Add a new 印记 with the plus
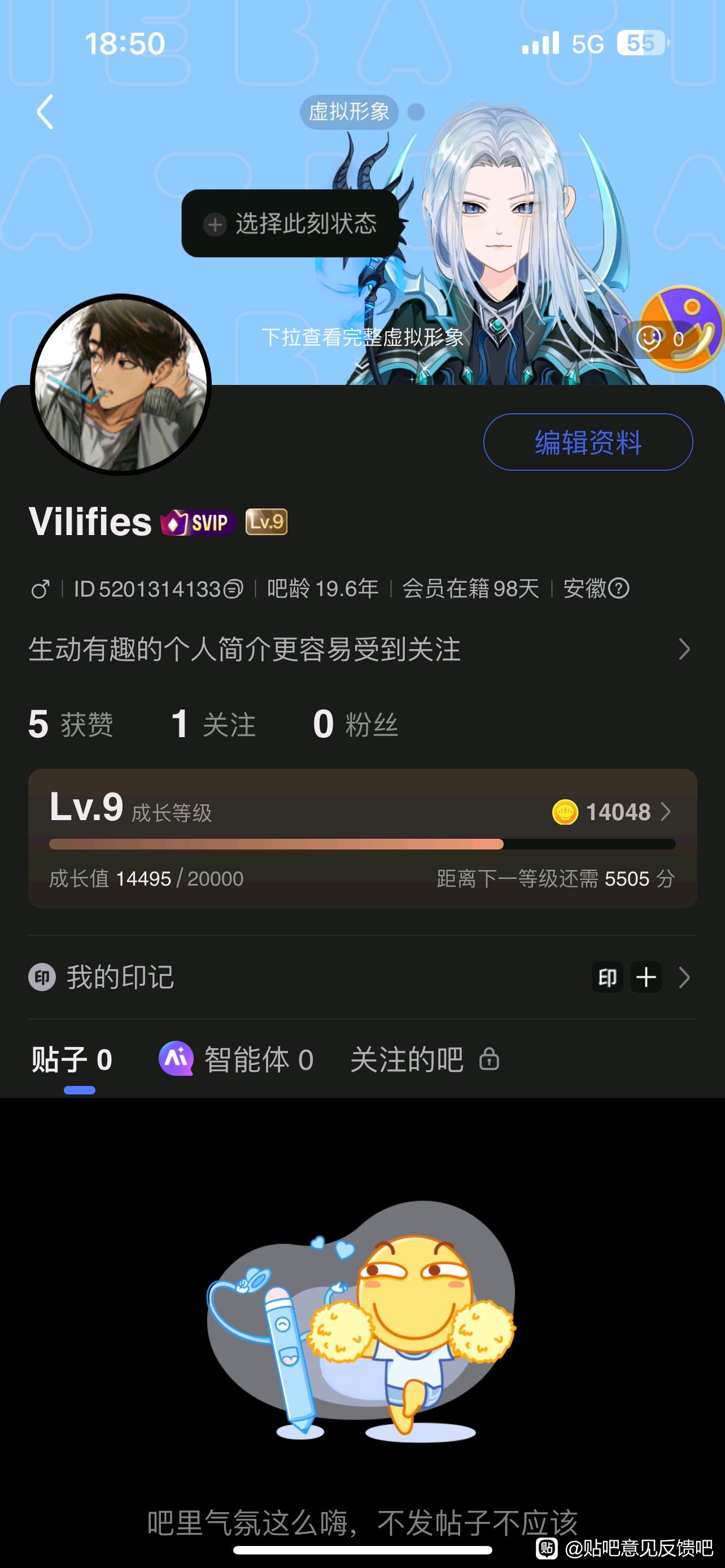 click(646, 978)
